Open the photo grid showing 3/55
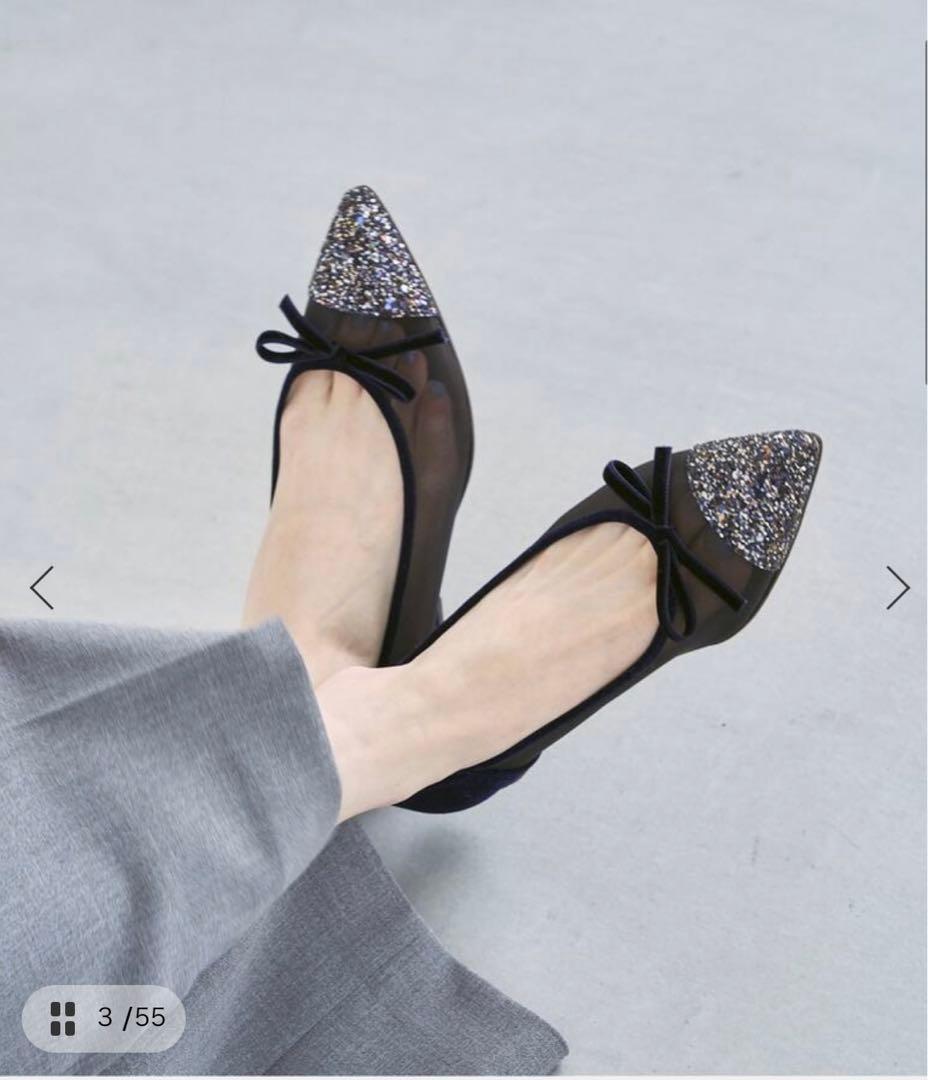The height and width of the screenshot is (1080, 928). (x=104, y=1018)
